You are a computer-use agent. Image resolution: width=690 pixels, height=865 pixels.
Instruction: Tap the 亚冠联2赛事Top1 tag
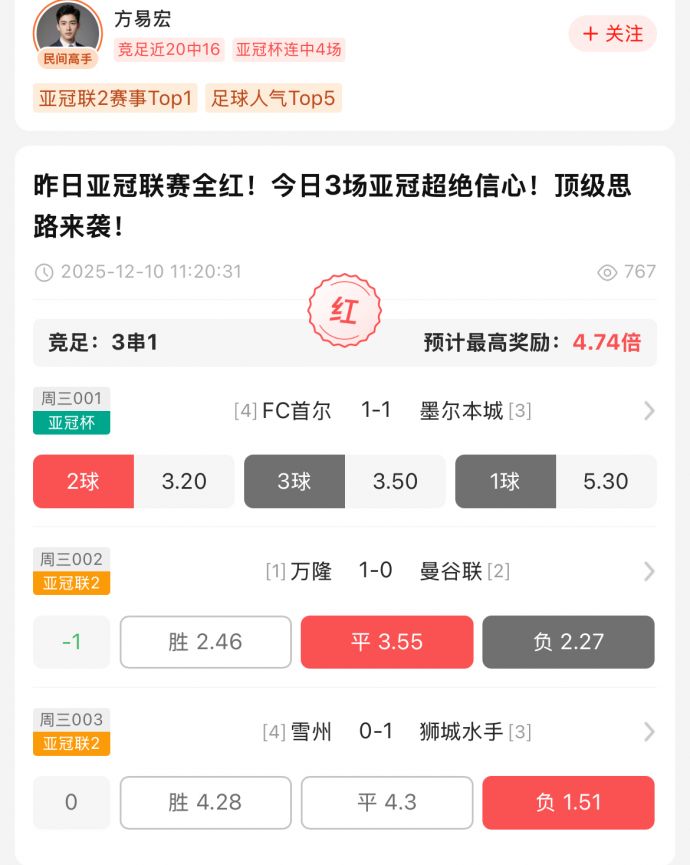tap(115, 98)
